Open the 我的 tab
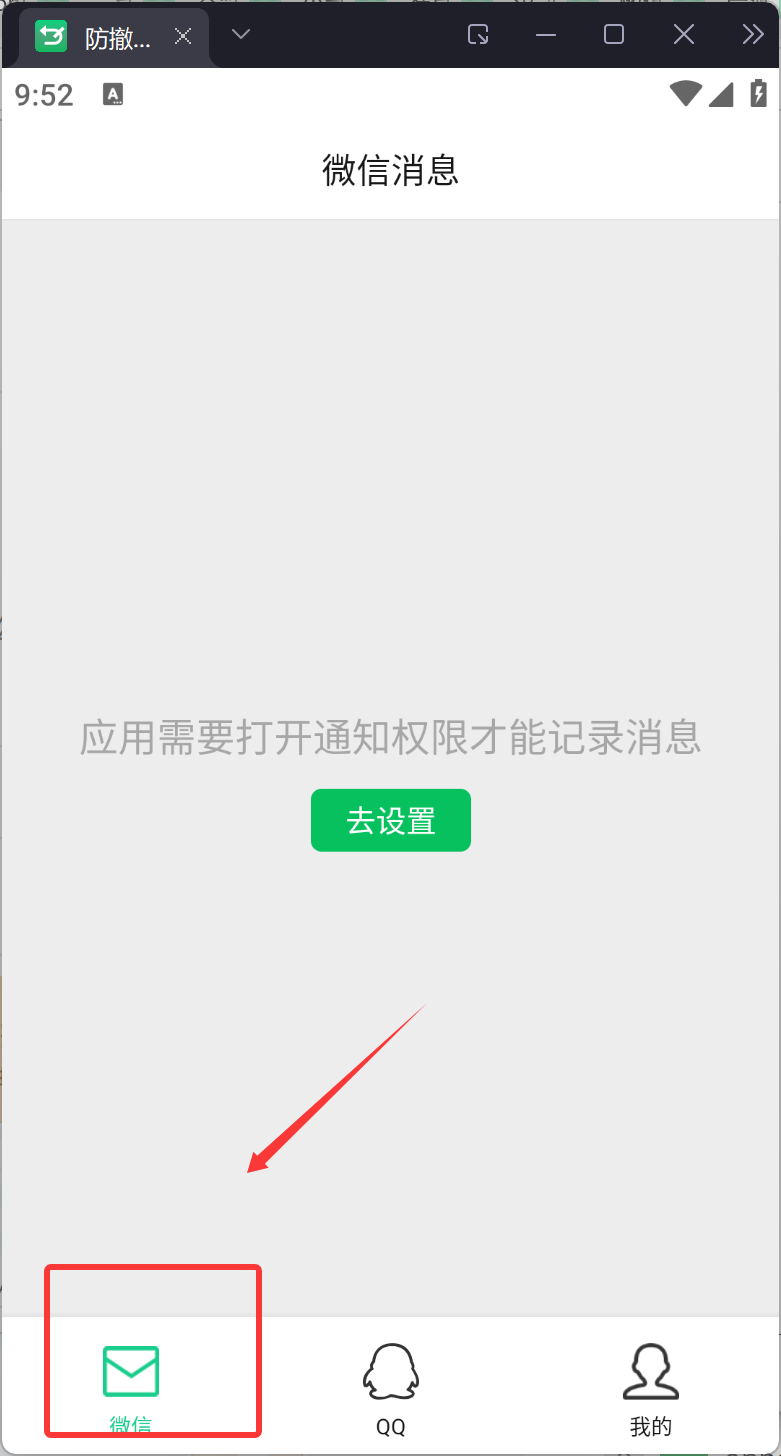Image resolution: width=781 pixels, height=1456 pixels. tap(651, 1386)
